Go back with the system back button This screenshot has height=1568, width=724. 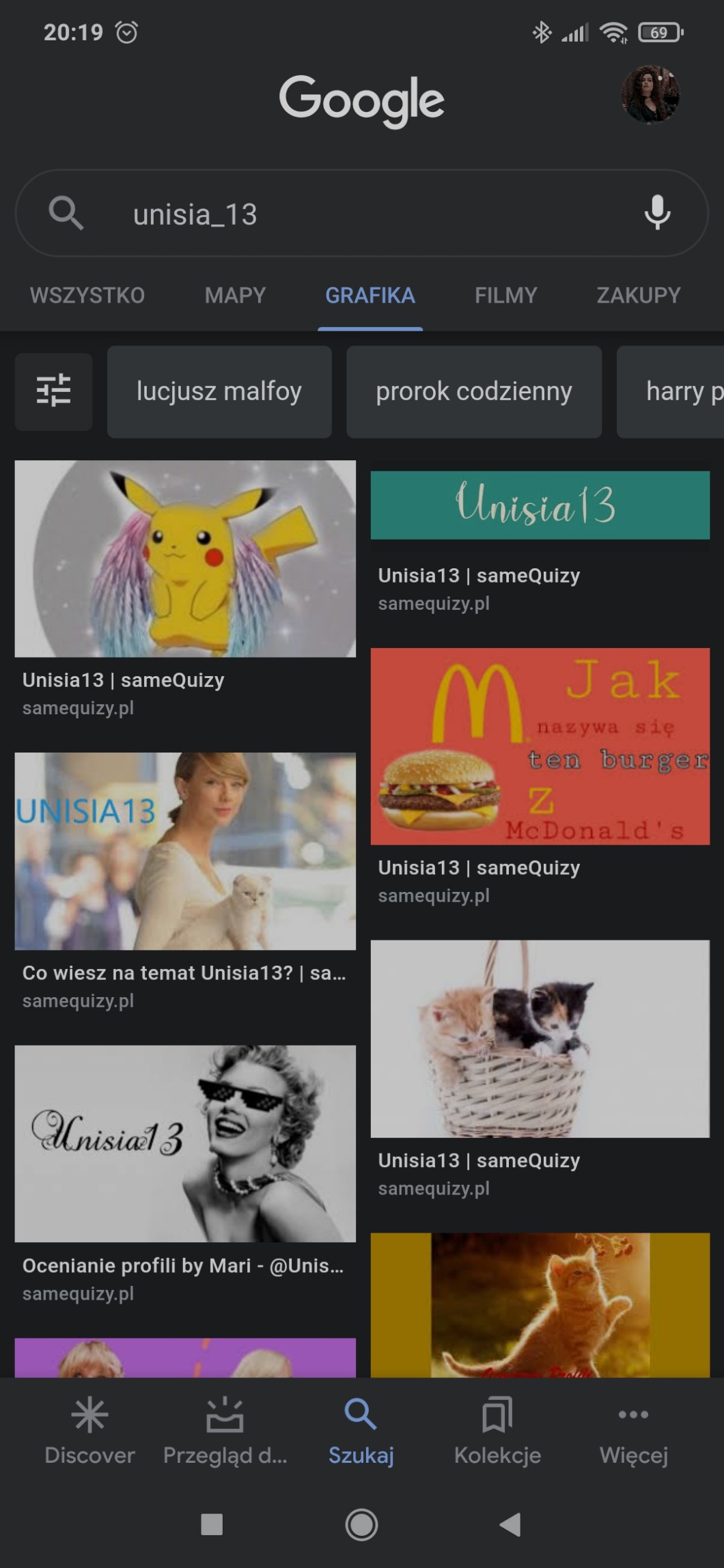510,1524
